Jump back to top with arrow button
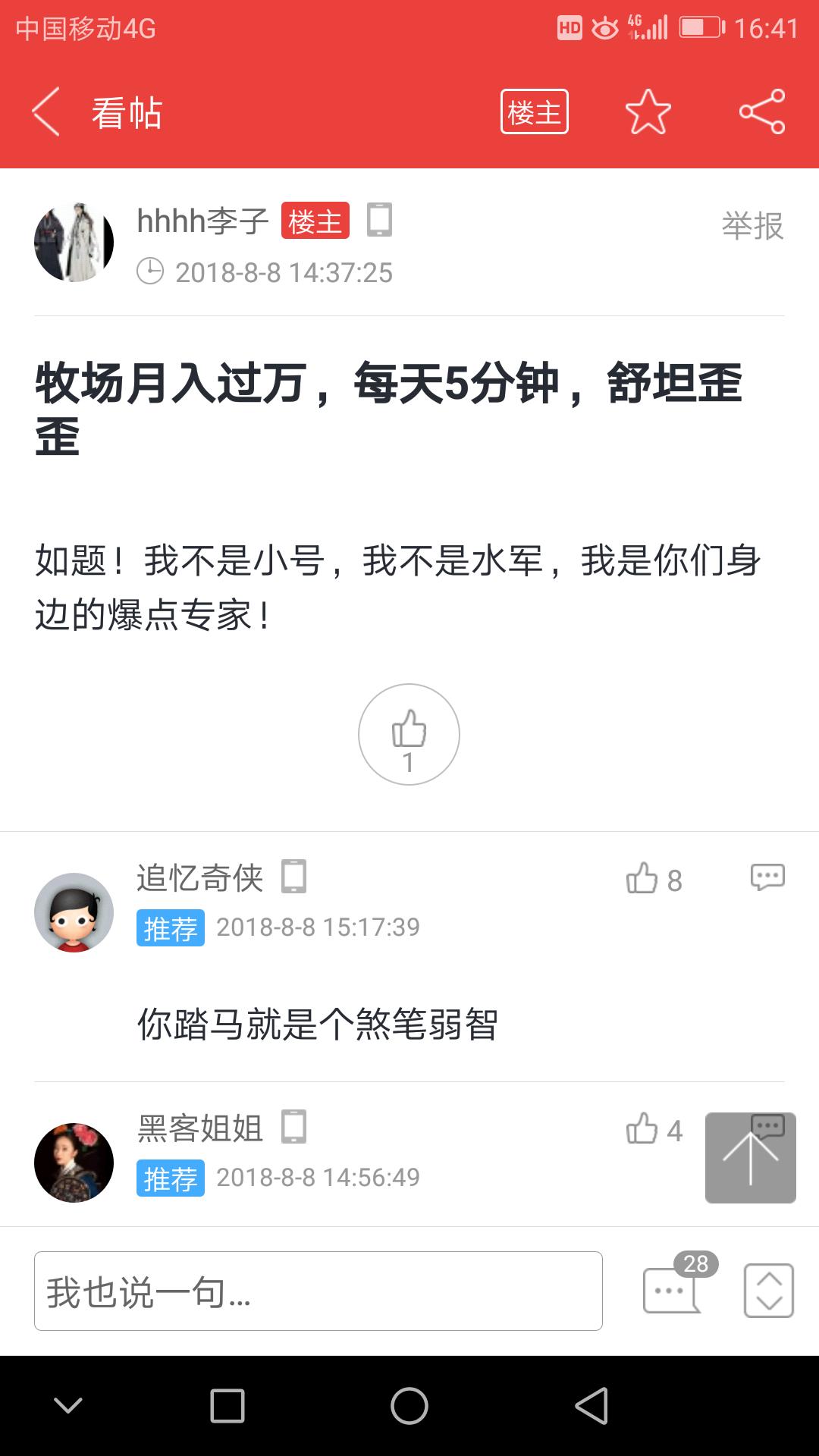 click(750, 1158)
